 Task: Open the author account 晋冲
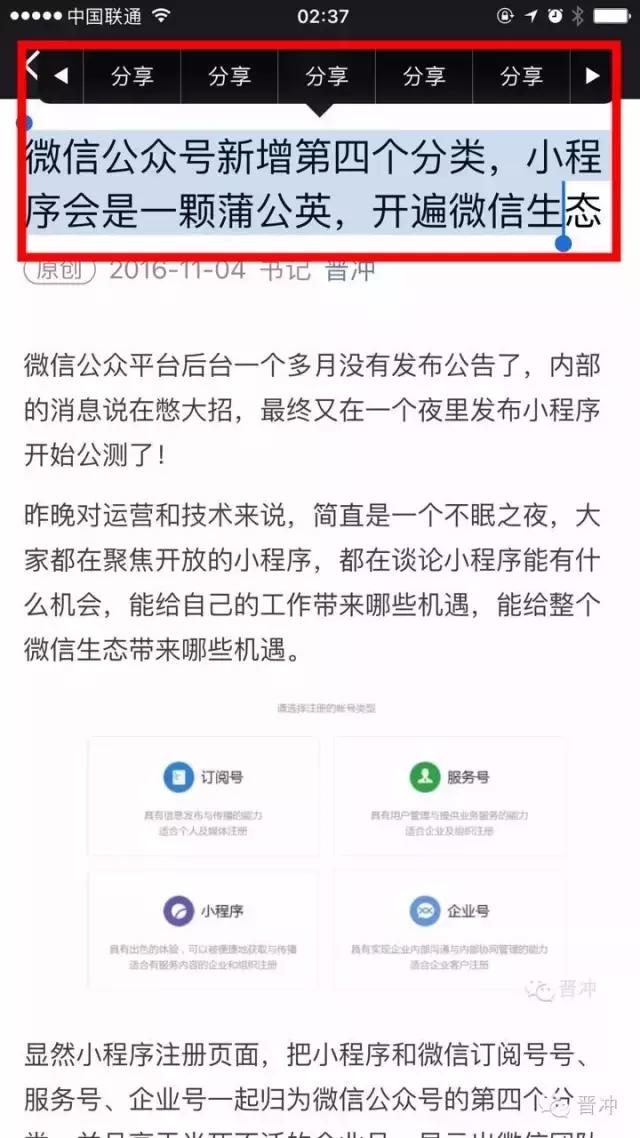coord(350,270)
